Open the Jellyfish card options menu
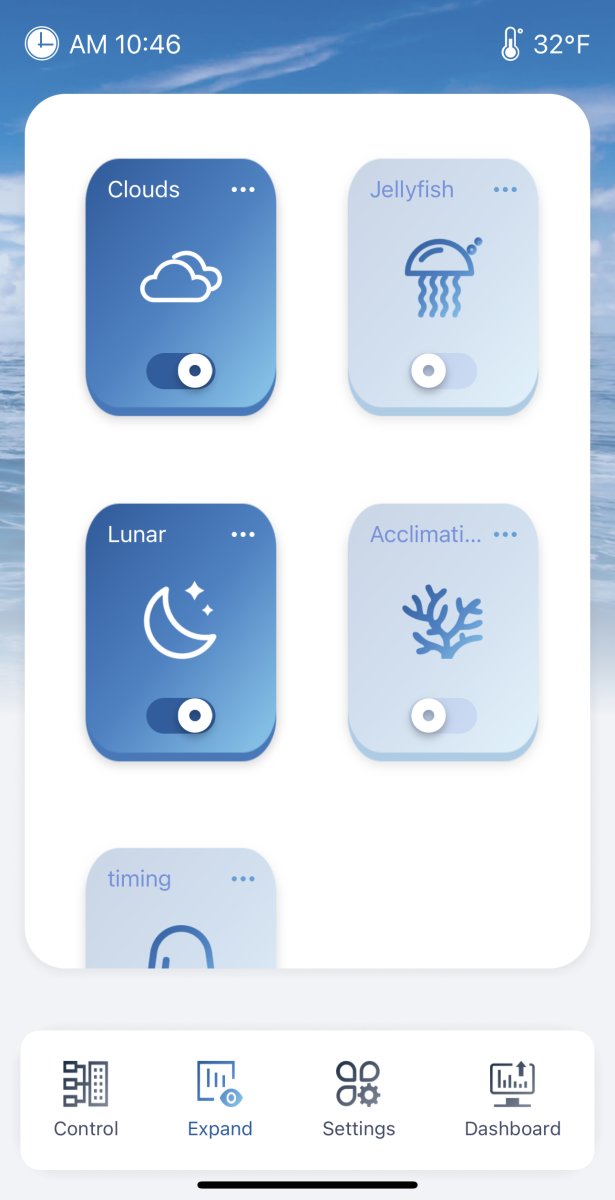Viewport: 615px width, 1200px height. tap(505, 190)
